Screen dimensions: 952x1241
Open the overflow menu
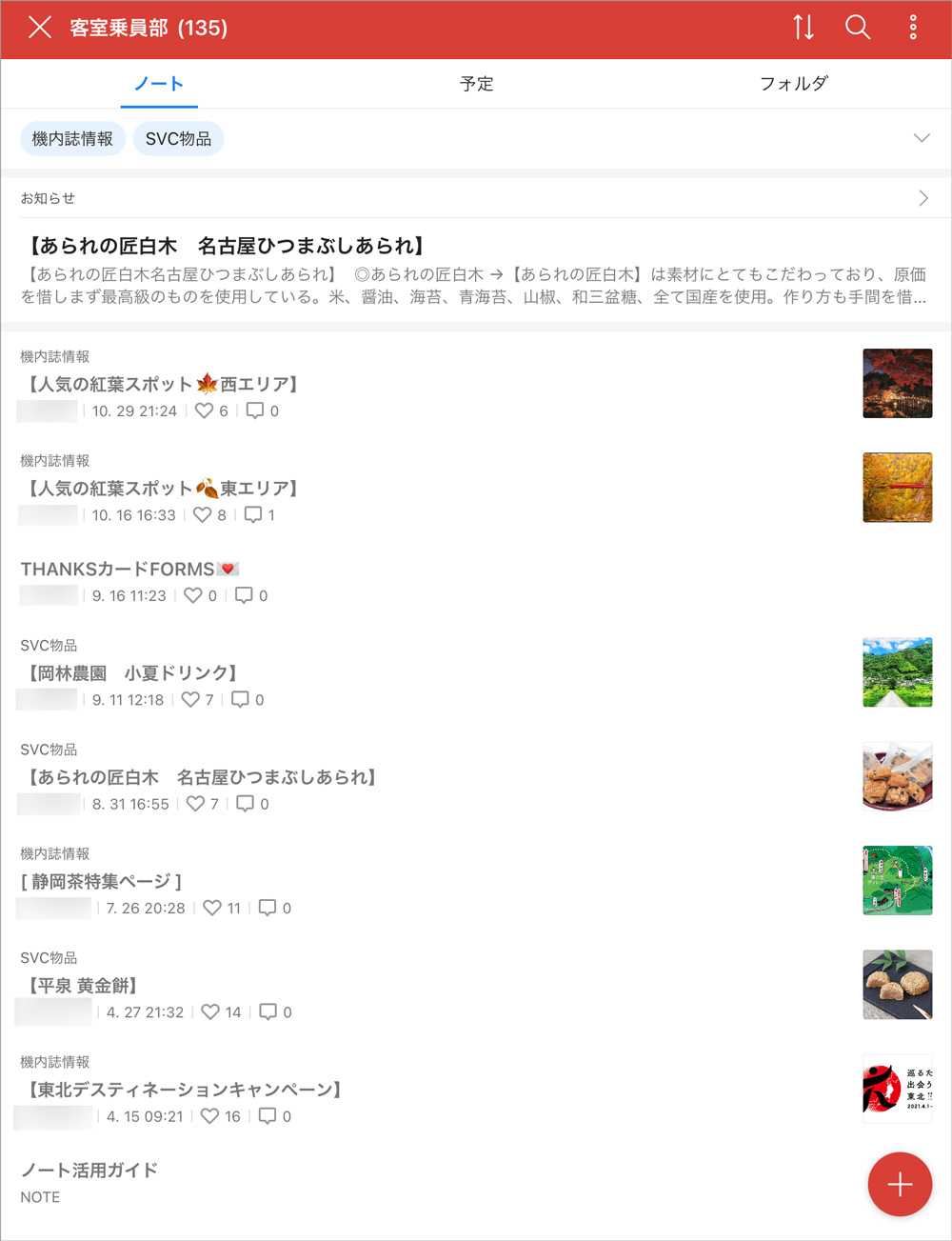click(x=912, y=28)
